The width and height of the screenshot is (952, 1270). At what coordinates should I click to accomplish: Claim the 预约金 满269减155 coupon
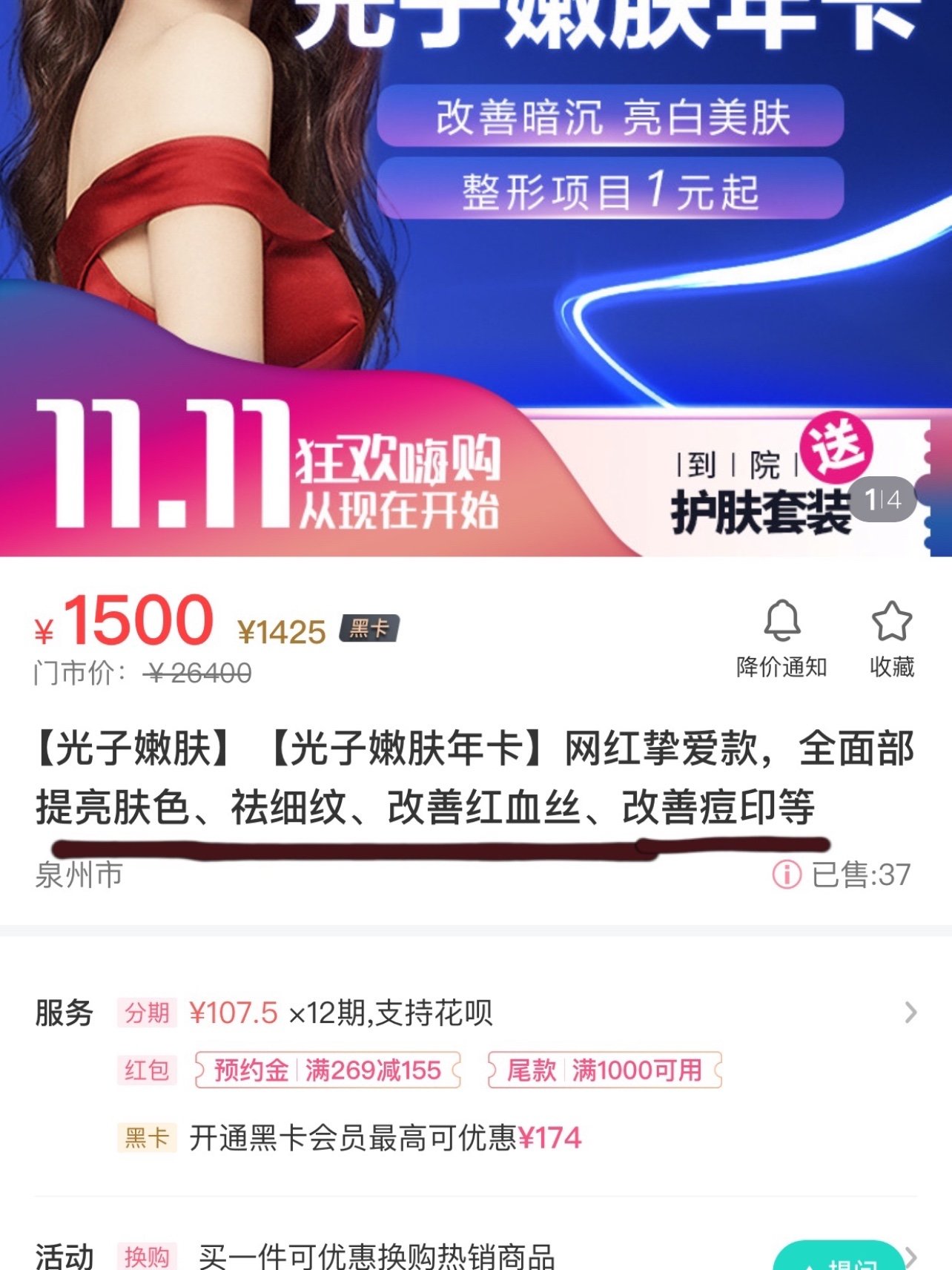[327, 1070]
